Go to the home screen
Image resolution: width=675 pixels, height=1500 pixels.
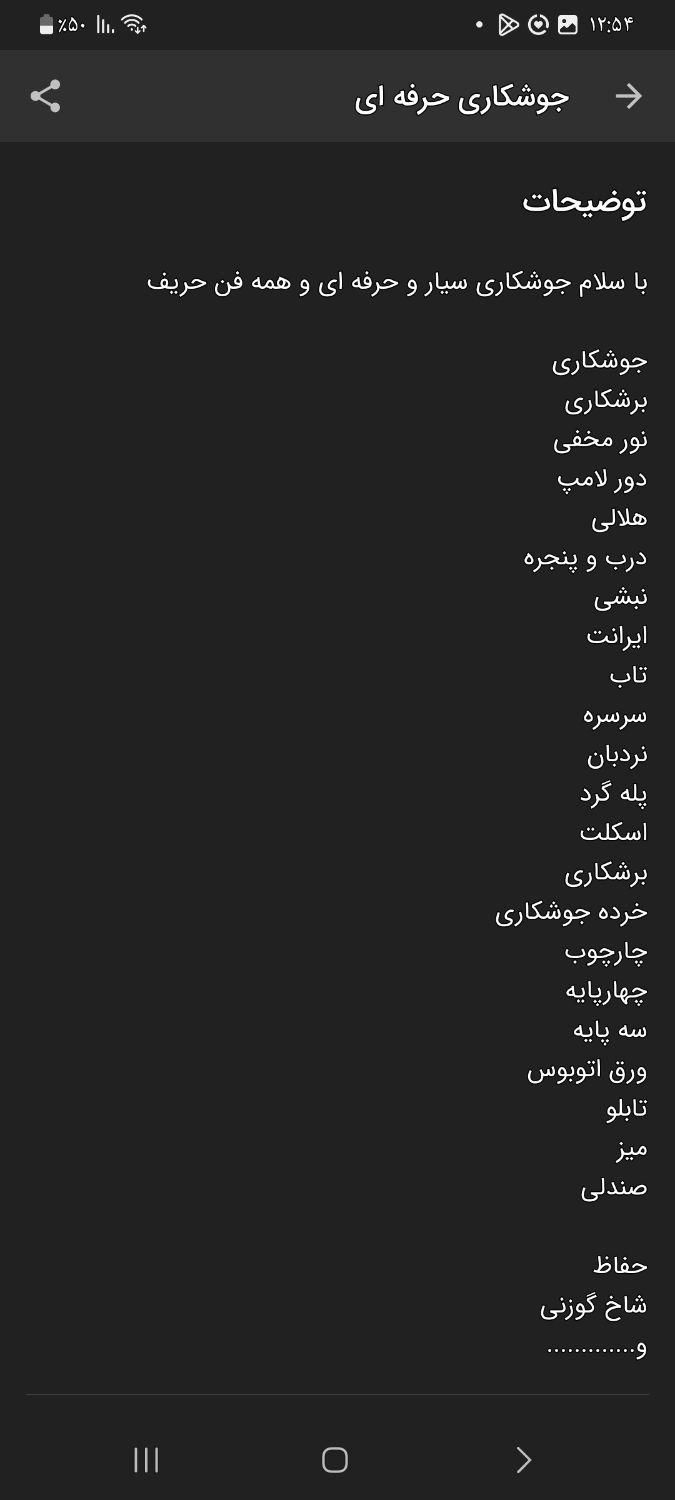click(335, 1460)
